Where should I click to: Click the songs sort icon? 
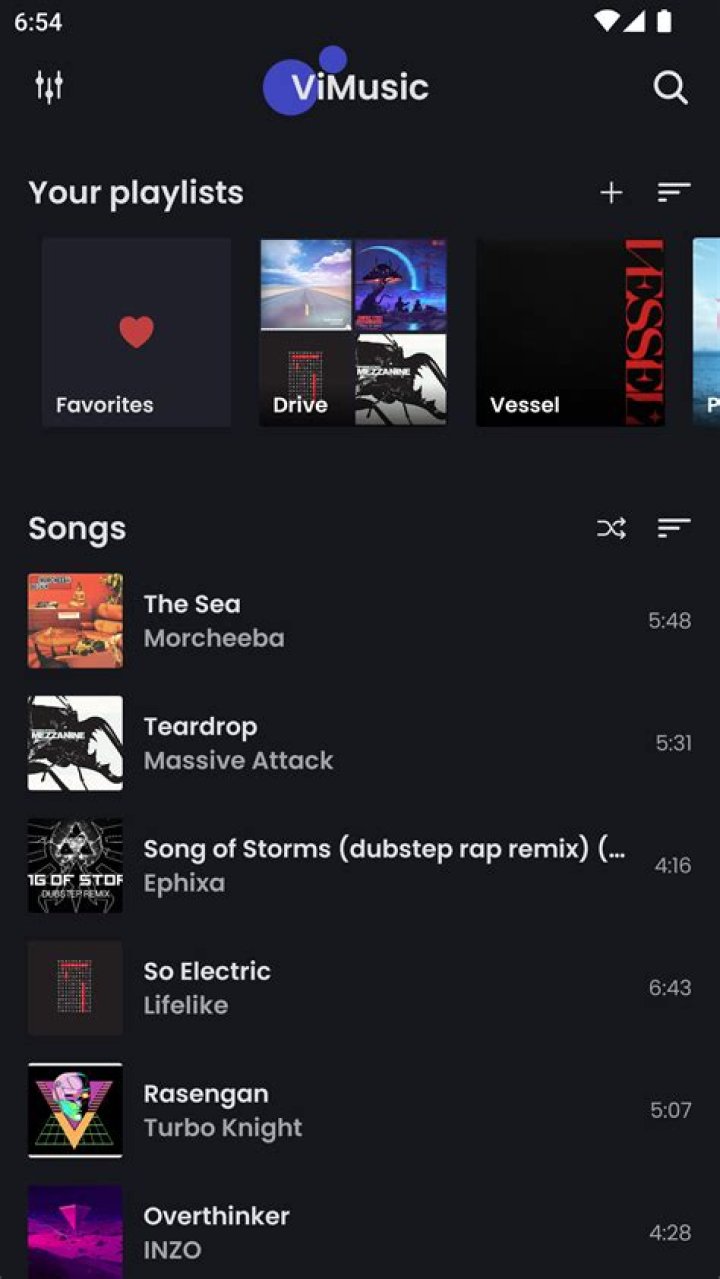pos(673,528)
